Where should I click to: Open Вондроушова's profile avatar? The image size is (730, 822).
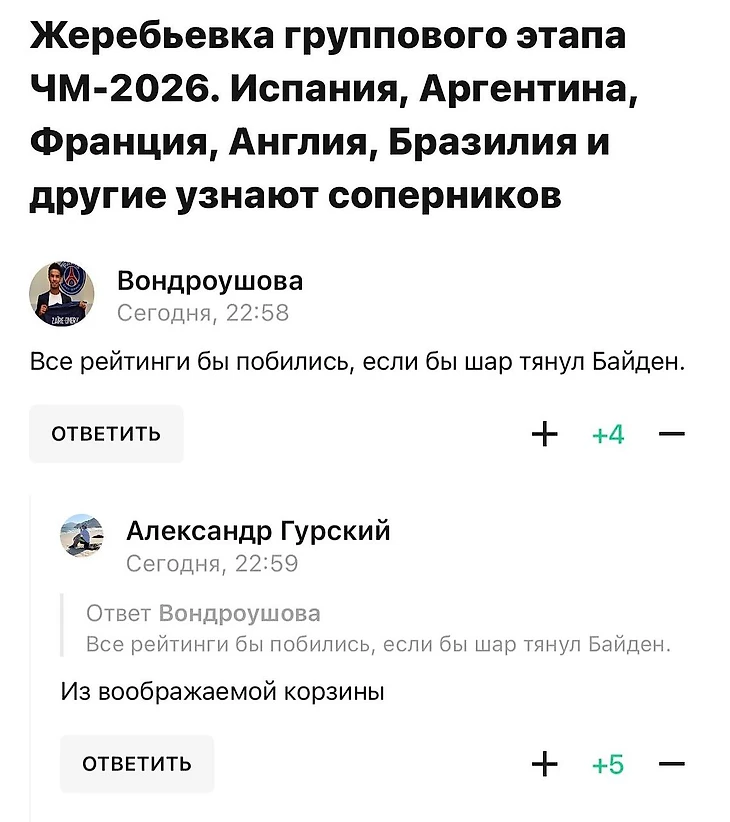click(x=62, y=295)
